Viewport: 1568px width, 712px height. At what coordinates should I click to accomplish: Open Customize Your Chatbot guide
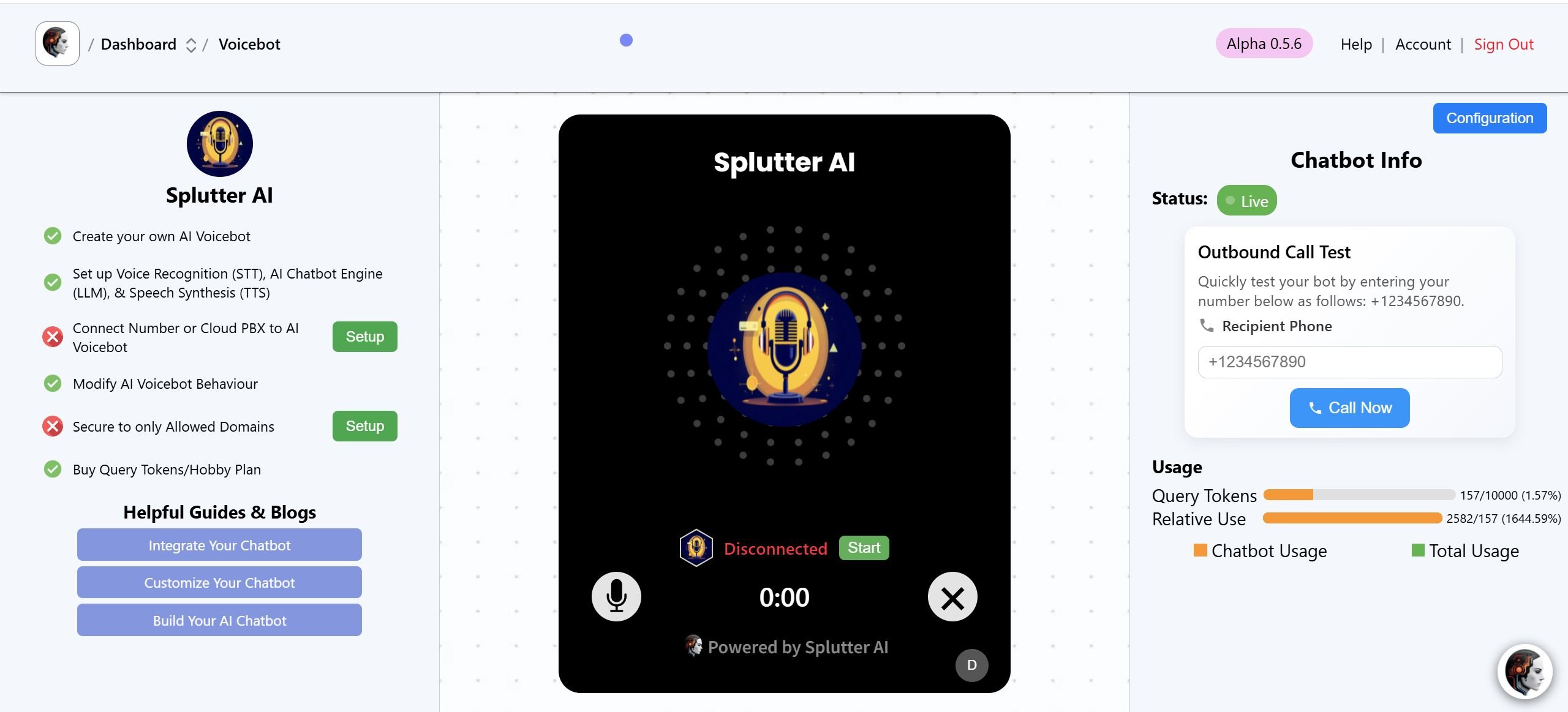[219, 583]
